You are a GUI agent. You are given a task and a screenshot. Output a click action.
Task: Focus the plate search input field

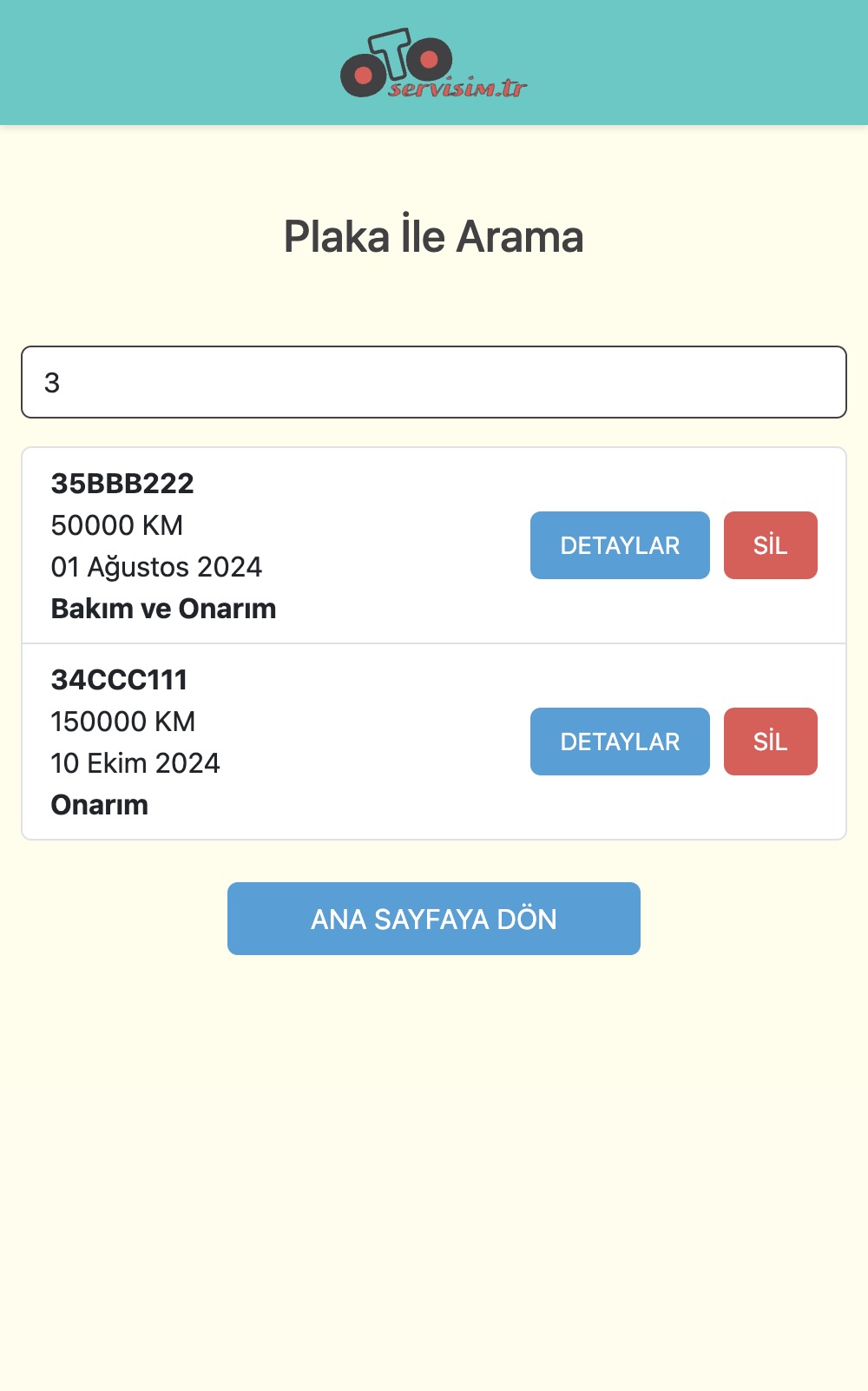point(434,382)
